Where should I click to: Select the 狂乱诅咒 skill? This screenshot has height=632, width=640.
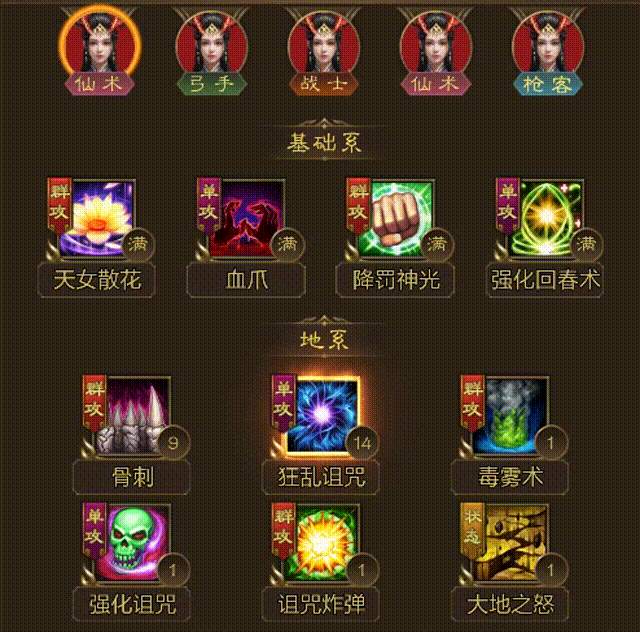321,417
